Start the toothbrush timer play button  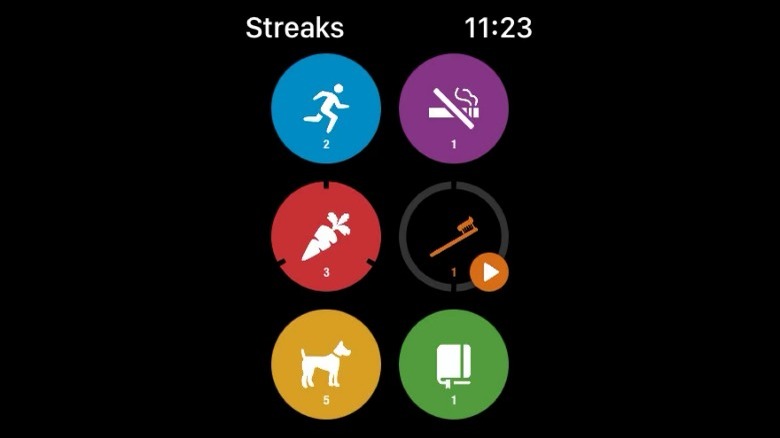click(489, 272)
